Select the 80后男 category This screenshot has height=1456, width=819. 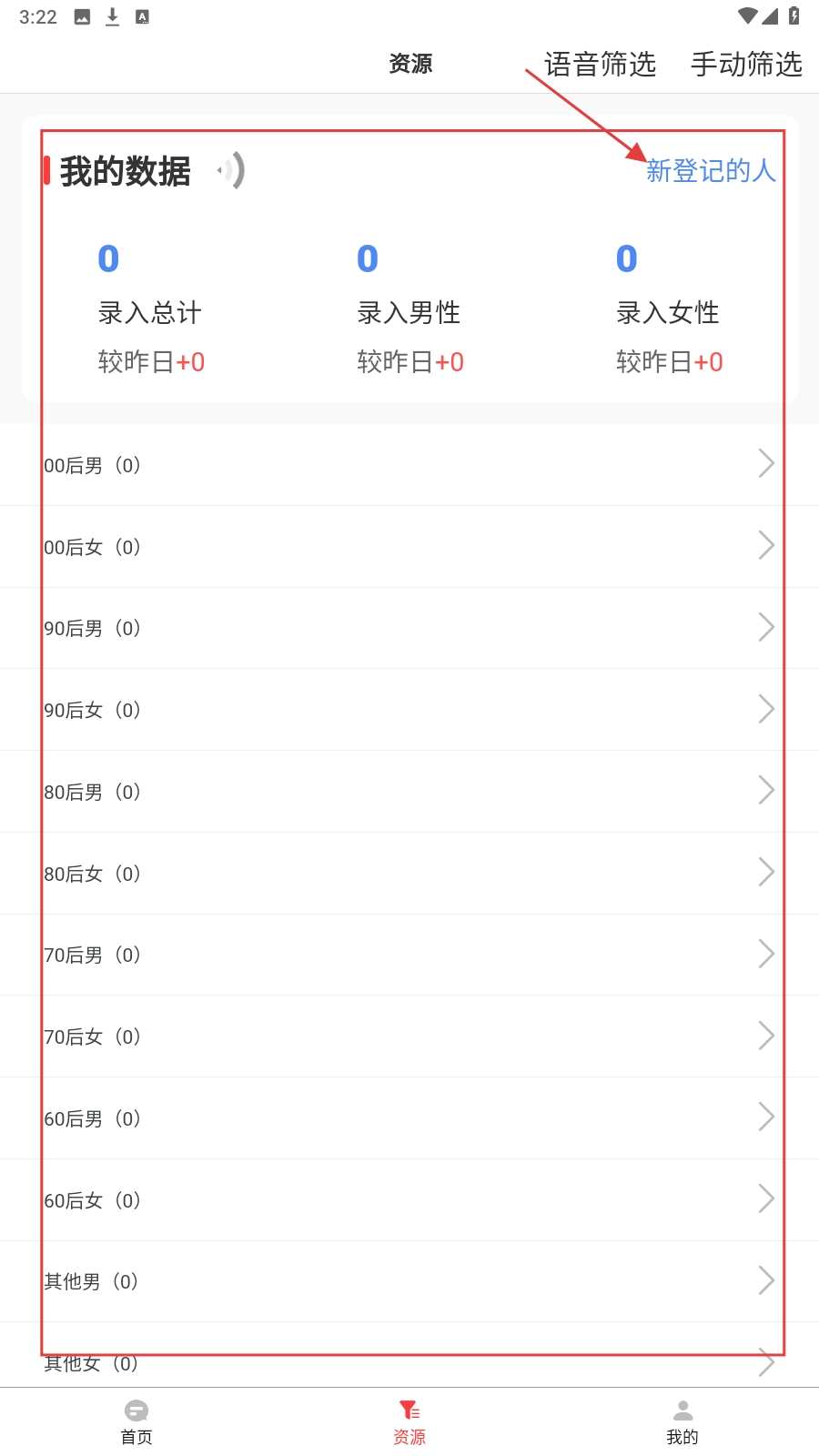tap(409, 792)
